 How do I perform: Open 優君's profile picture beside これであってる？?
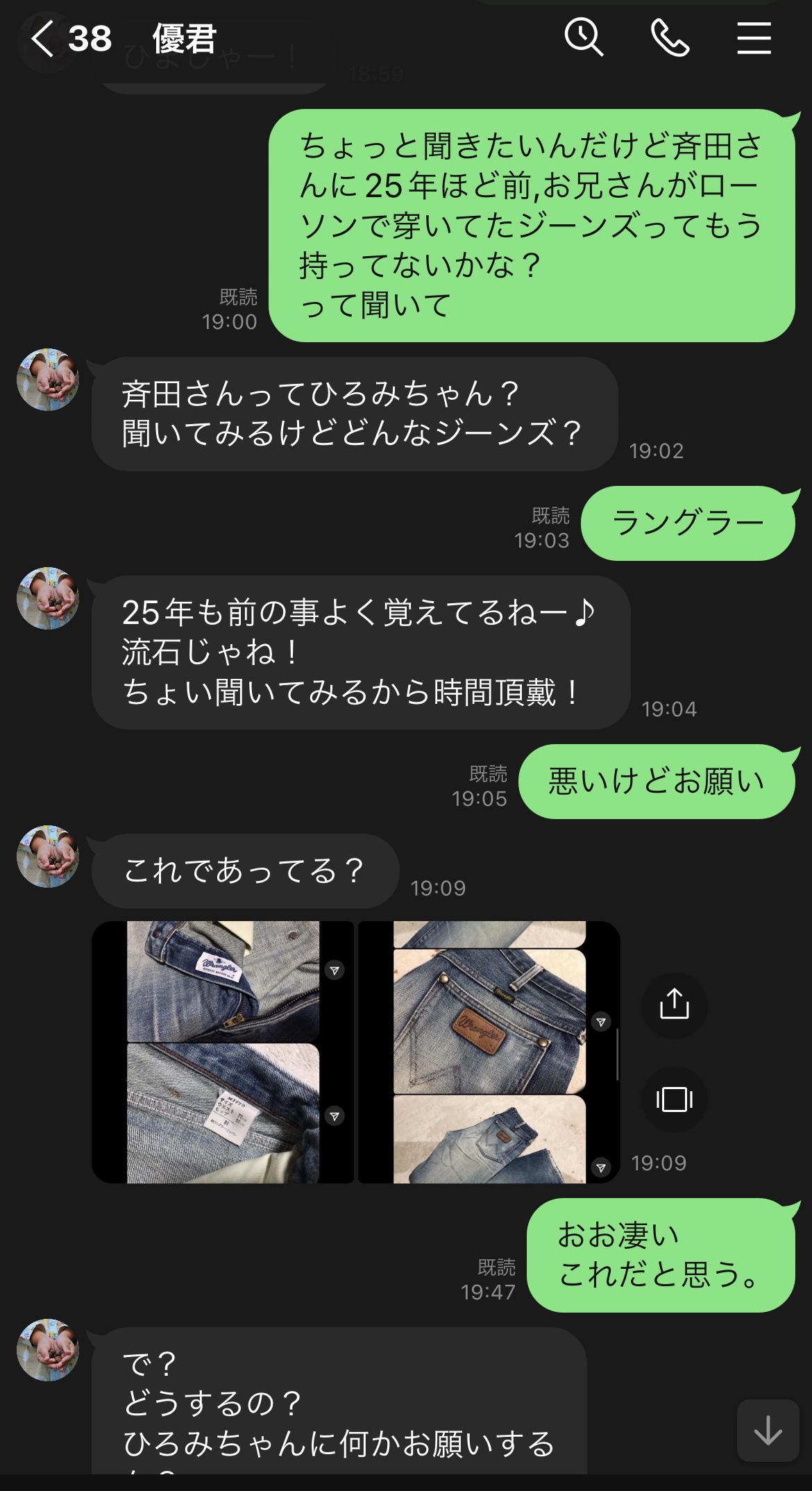click(x=48, y=856)
